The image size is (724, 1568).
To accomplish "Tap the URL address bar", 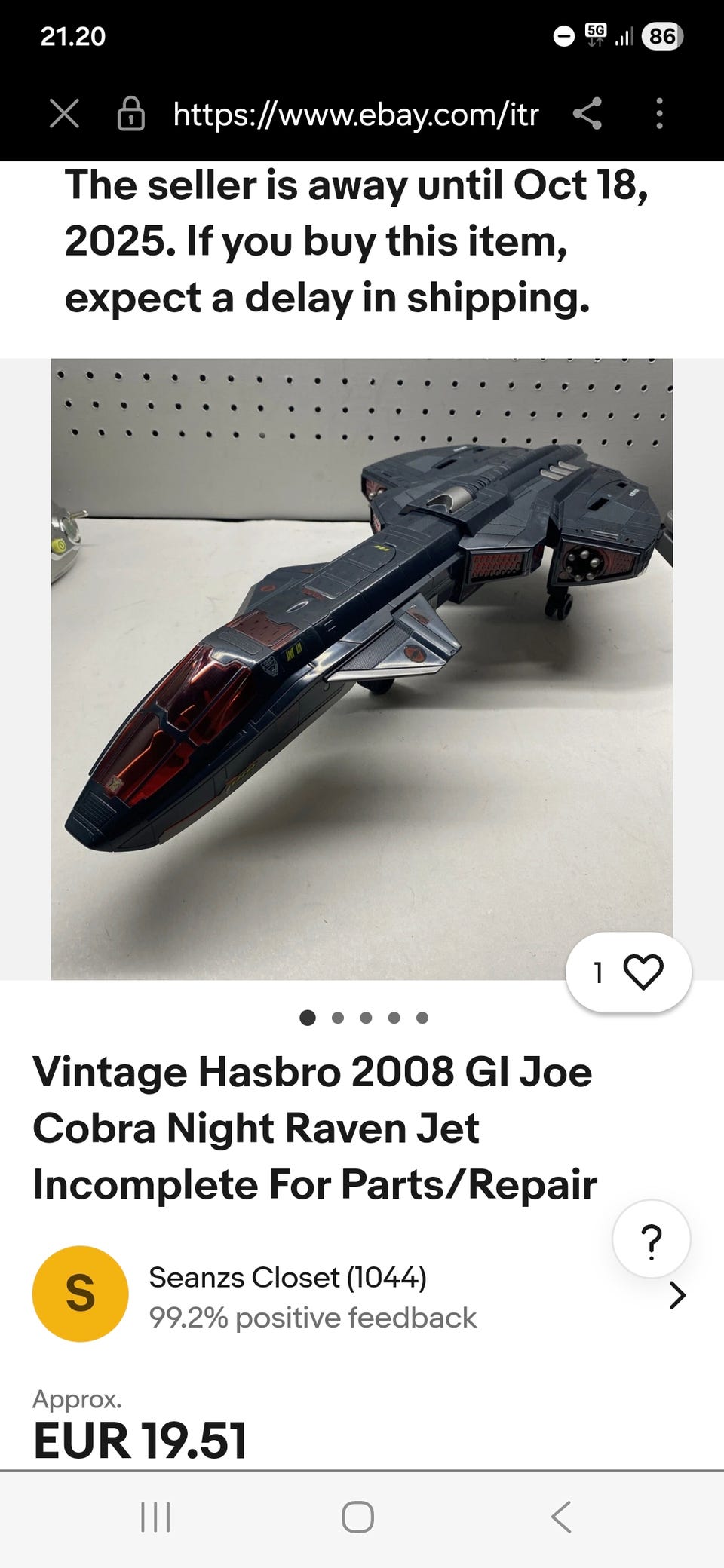I will [355, 115].
